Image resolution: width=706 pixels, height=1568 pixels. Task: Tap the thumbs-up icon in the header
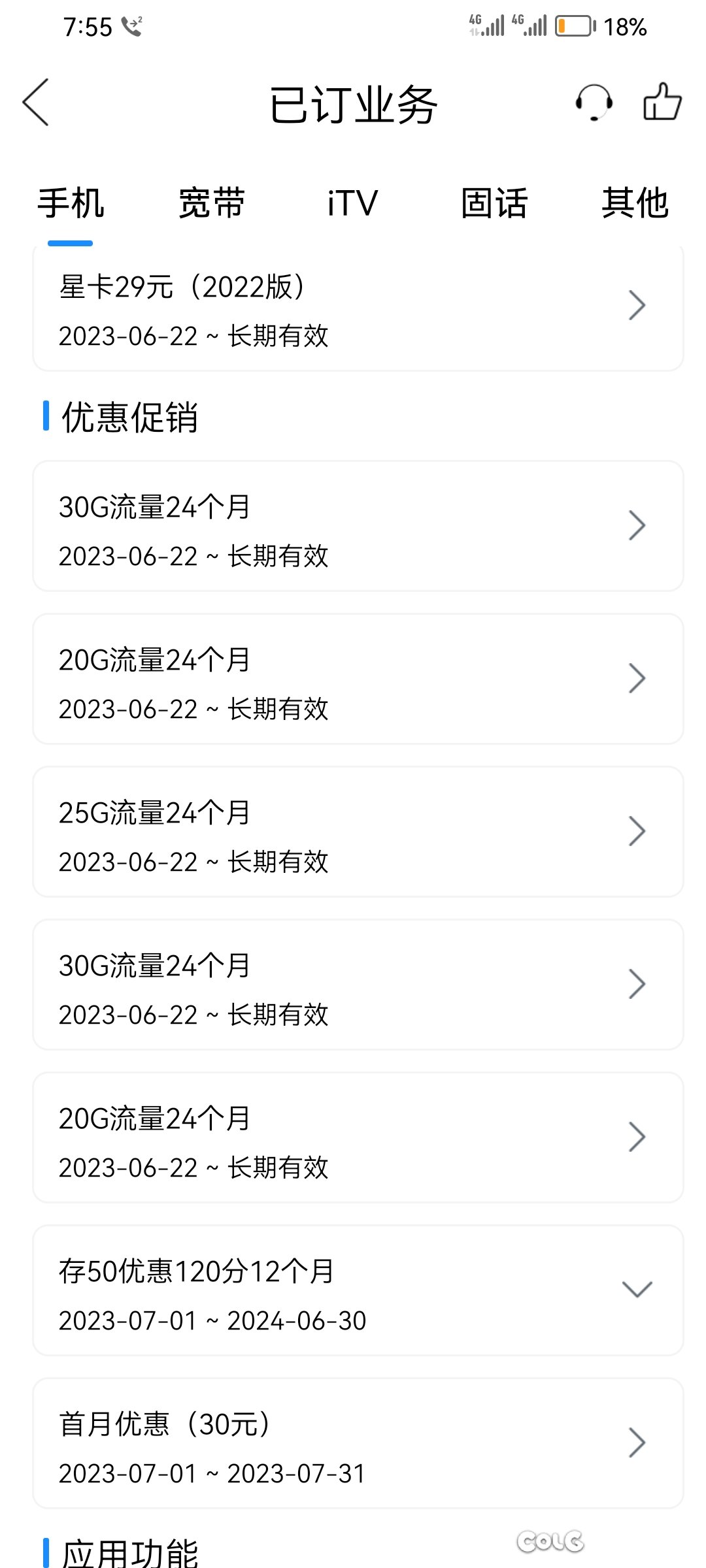click(662, 101)
